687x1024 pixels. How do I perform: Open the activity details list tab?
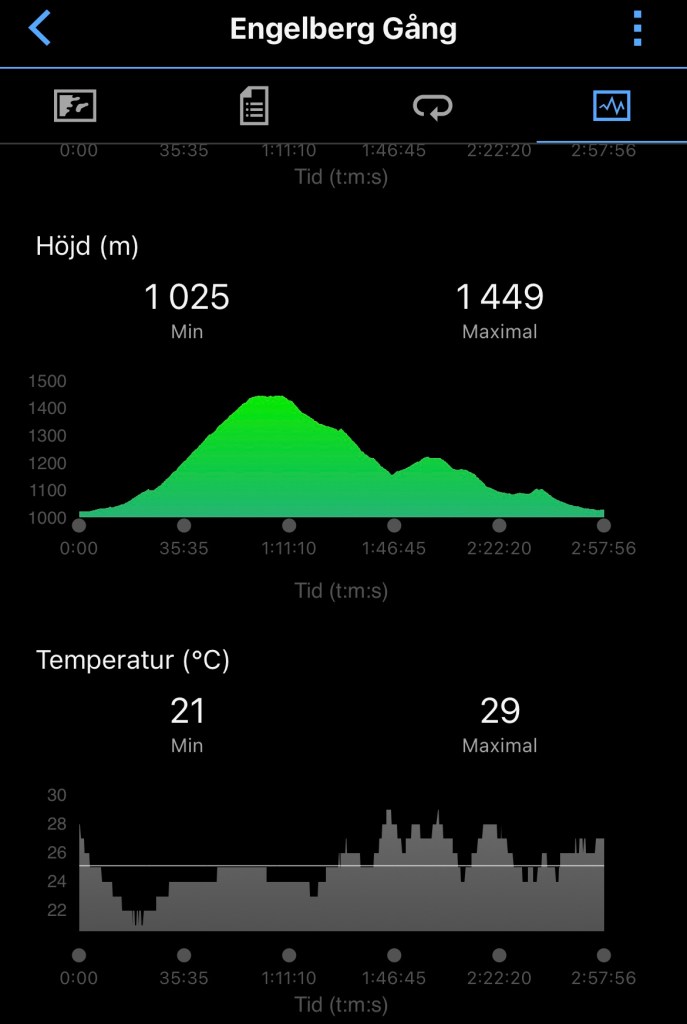[x=254, y=105]
